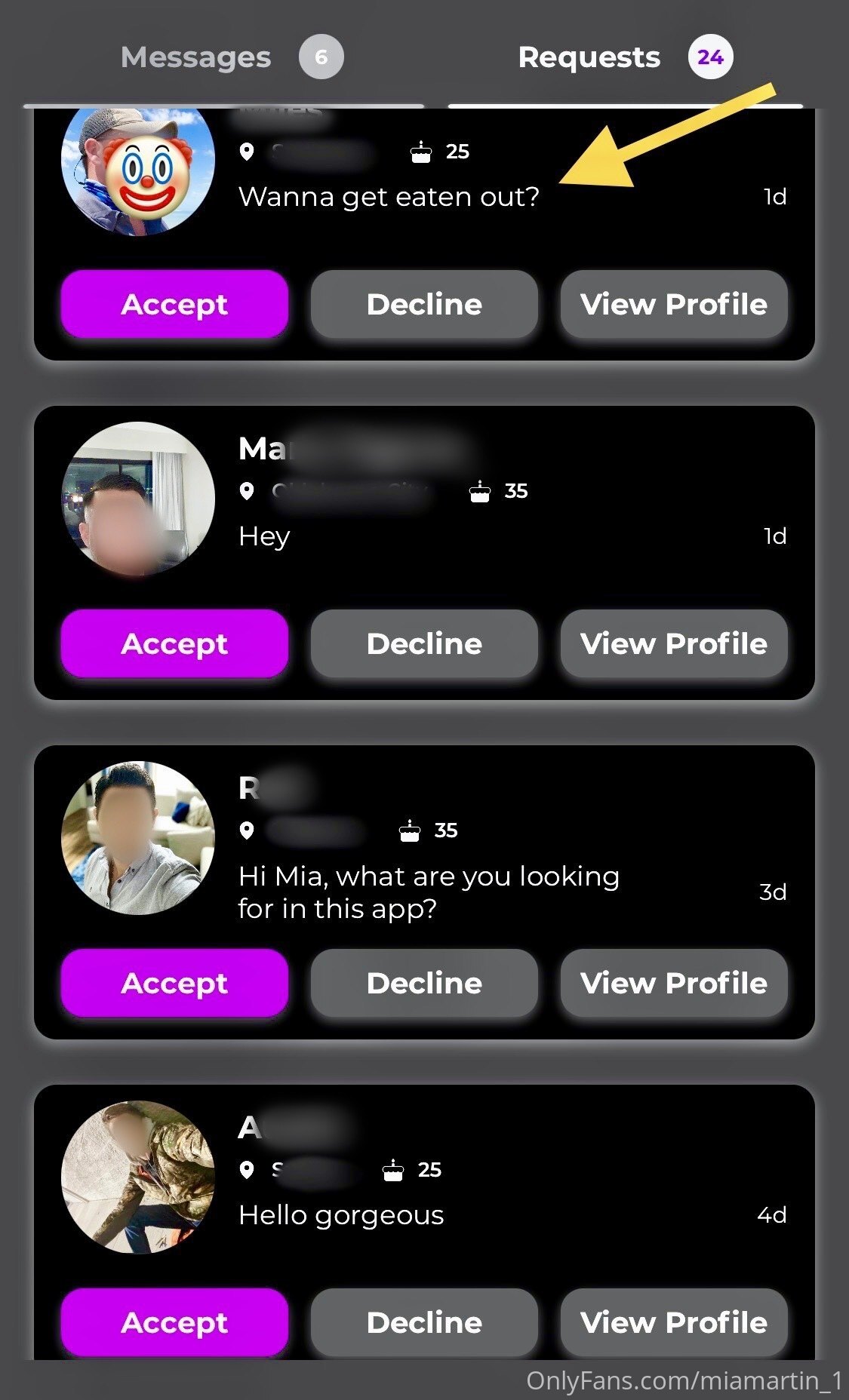The width and height of the screenshot is (849, 1400).
Task: Accept the "Hi Mia" message request
Action: 174,983
